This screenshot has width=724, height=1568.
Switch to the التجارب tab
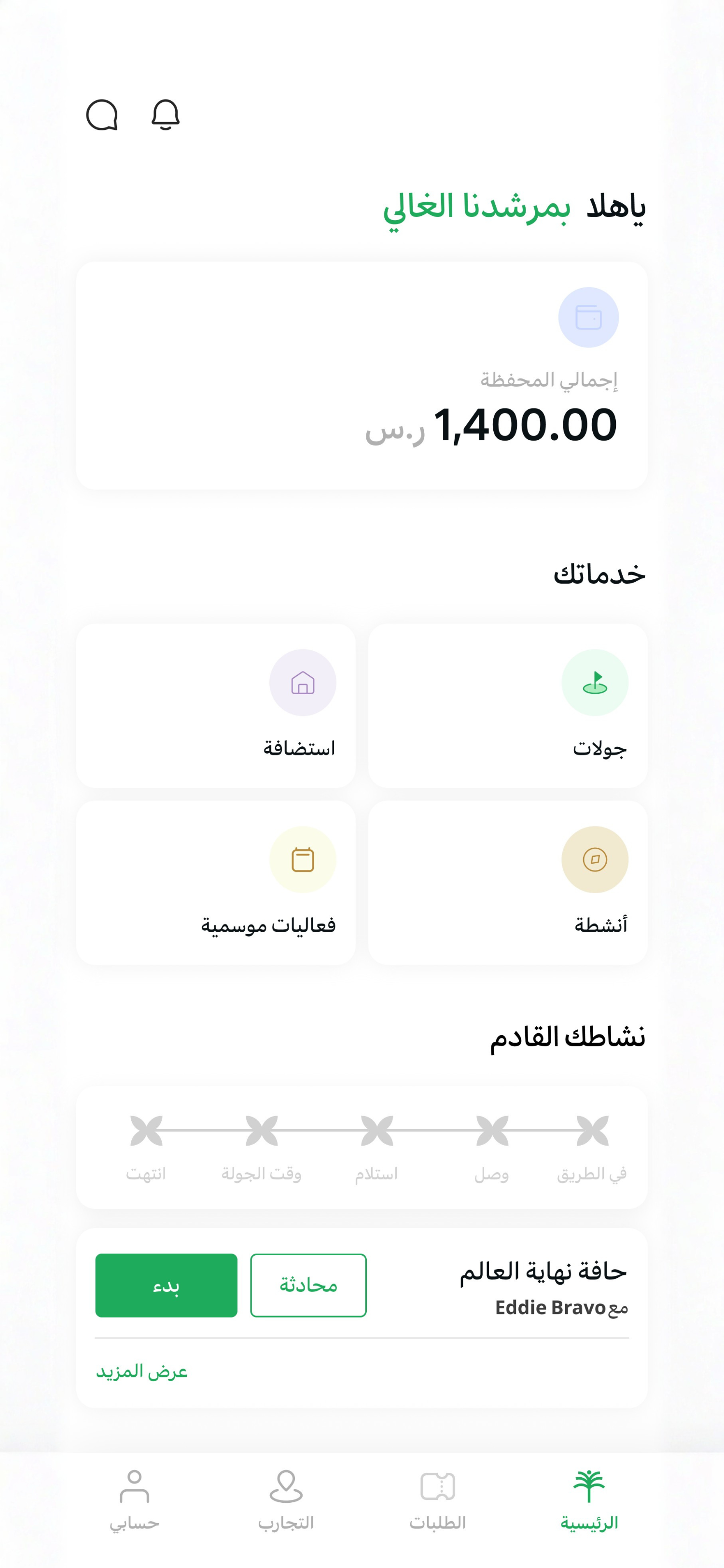(x=286, y=1500)
